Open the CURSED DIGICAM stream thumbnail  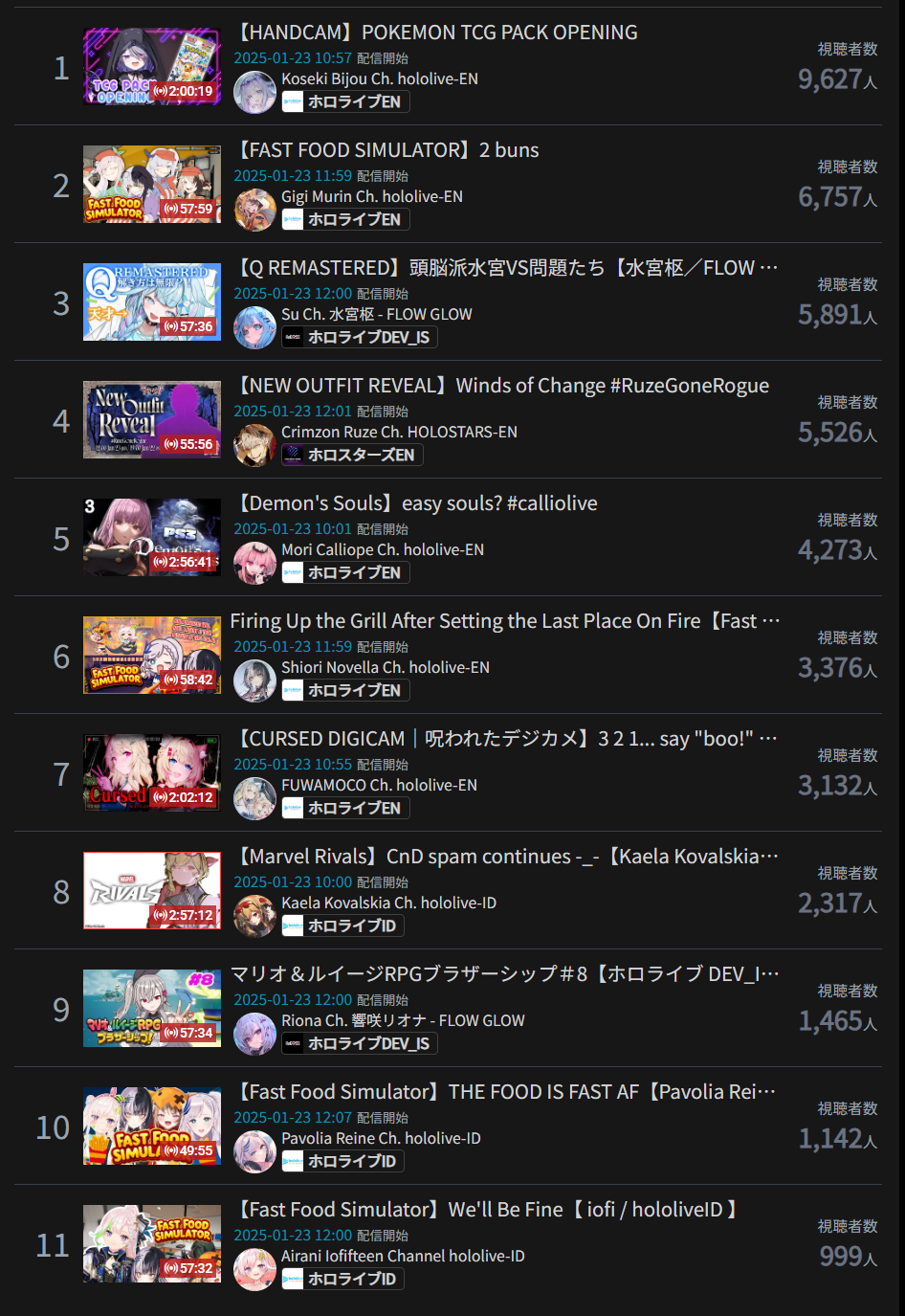tap(151, 773)
